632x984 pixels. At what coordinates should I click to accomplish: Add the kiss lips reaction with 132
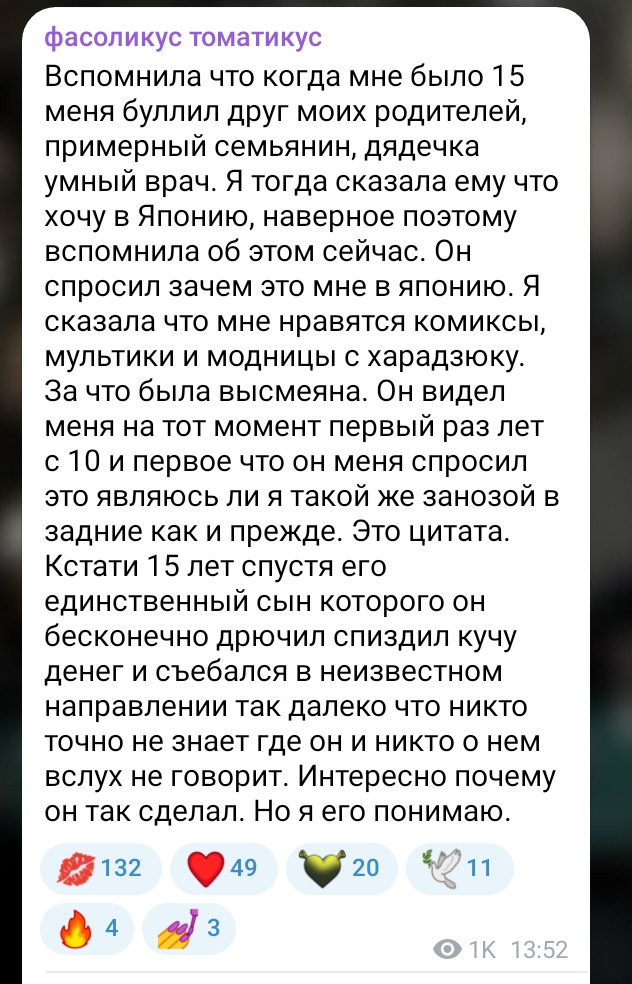98,867
